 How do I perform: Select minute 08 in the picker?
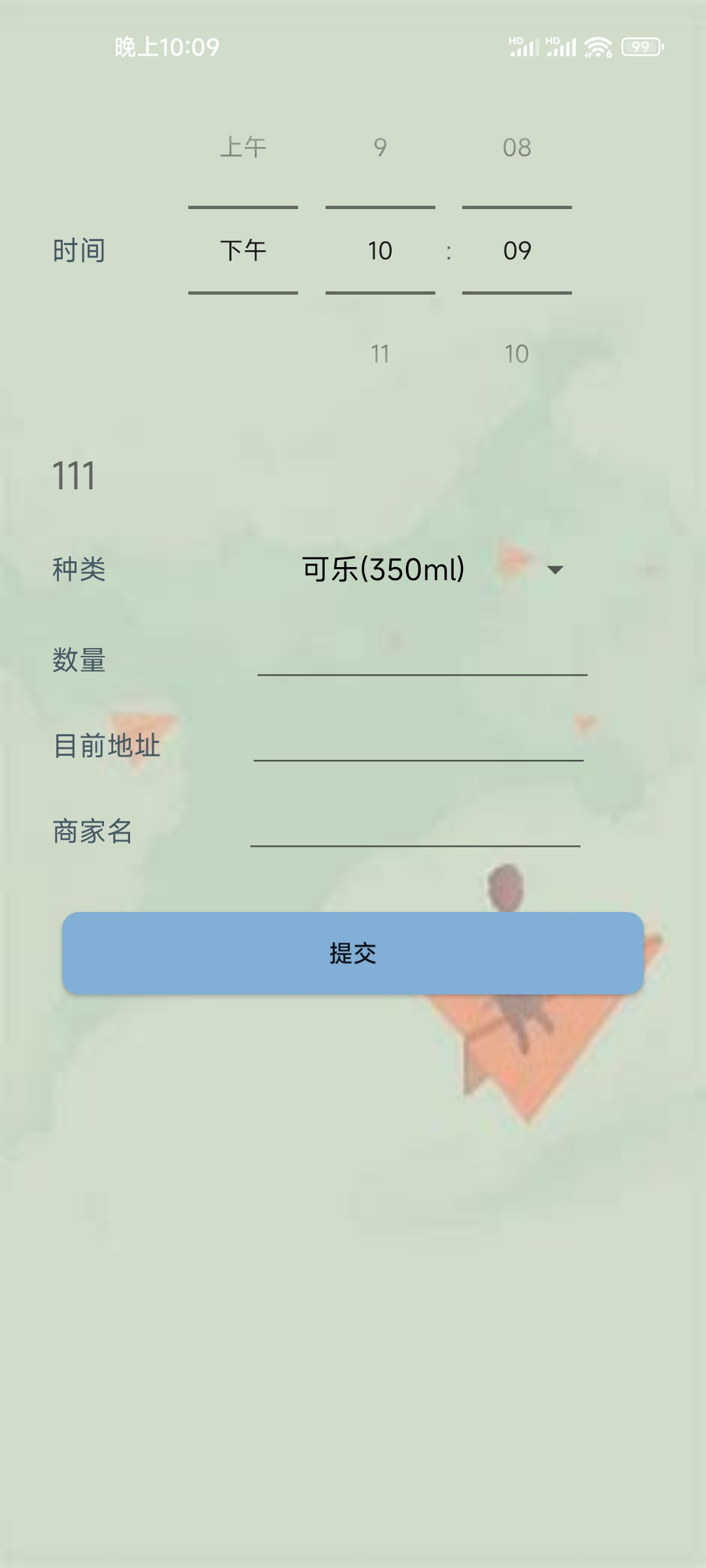(516, 148)
